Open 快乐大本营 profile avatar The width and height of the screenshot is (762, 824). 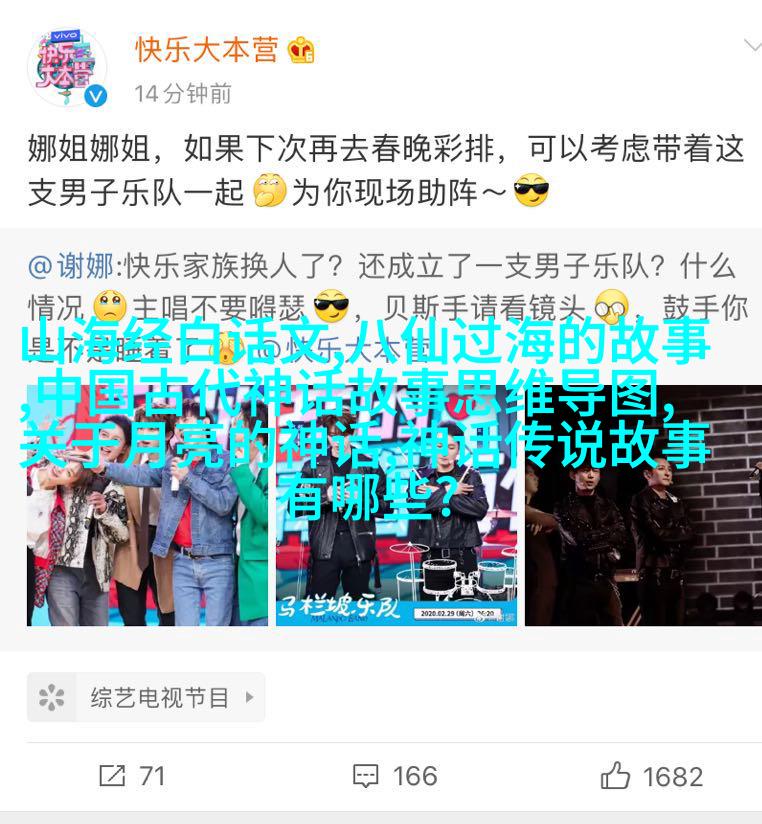pos(67,67)
